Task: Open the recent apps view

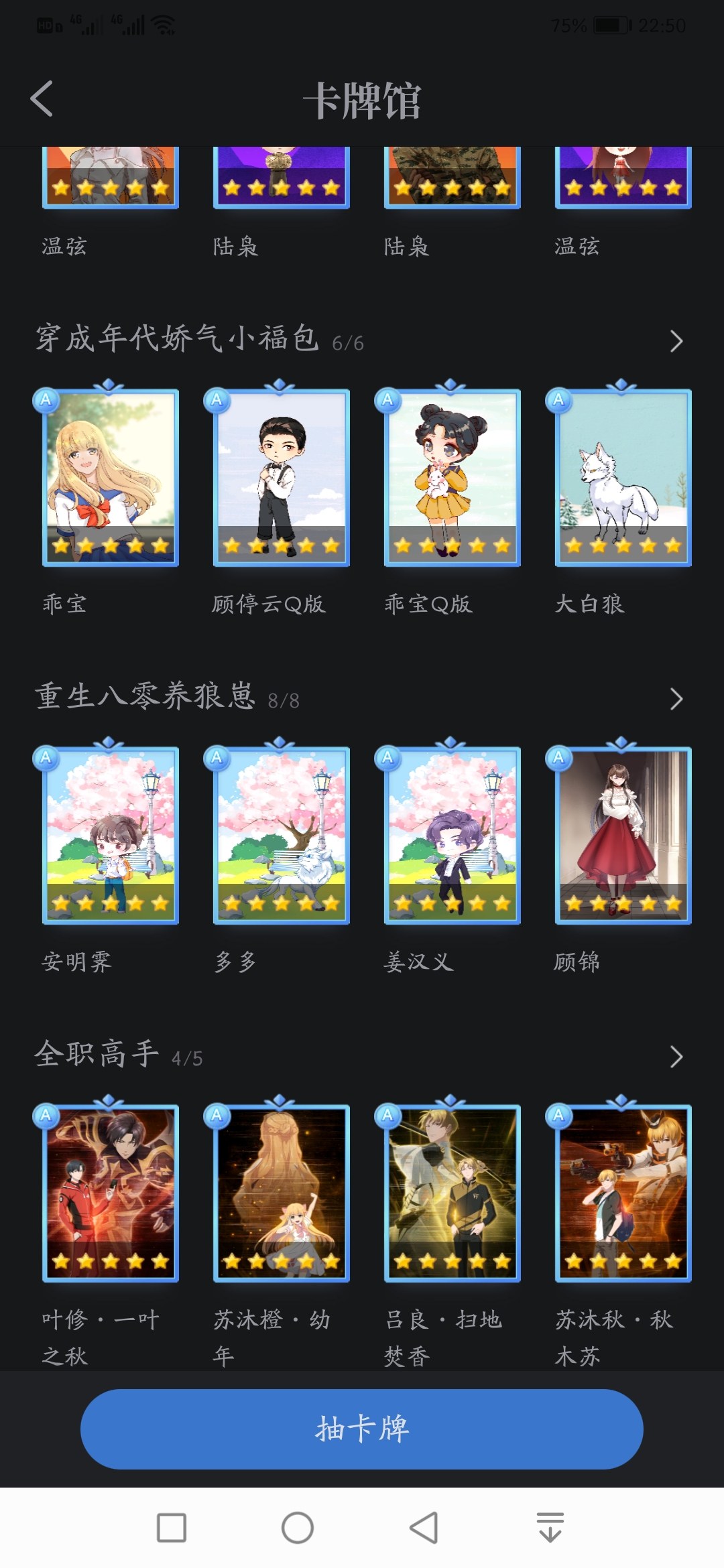Action: click(x=172, y=1528)
